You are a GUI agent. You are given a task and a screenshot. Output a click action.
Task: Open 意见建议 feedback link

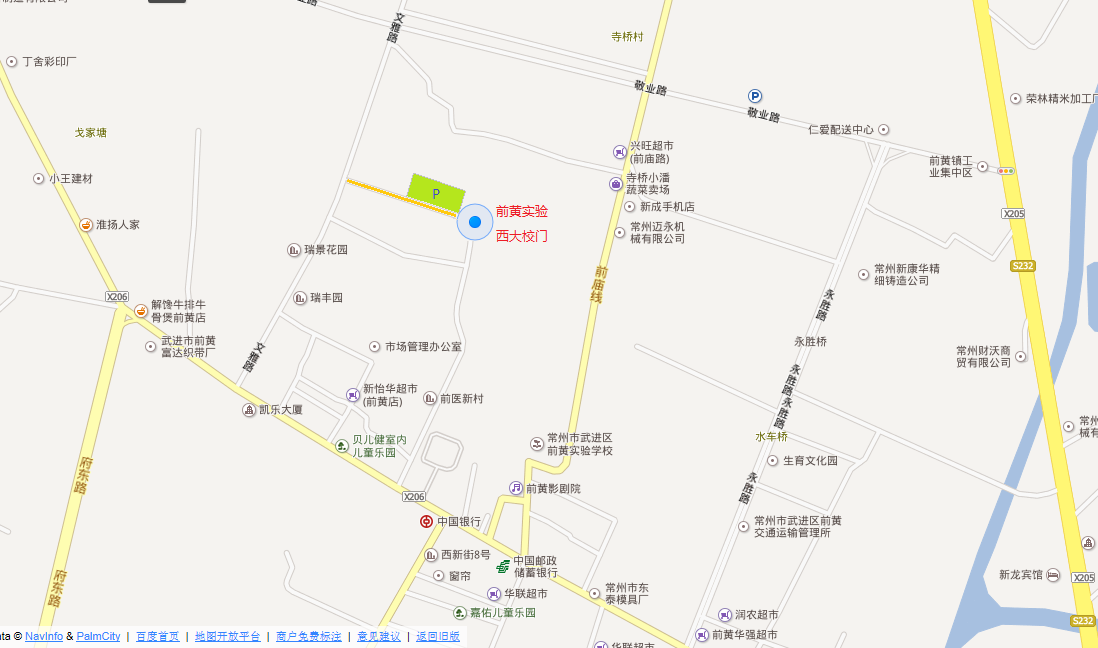coord(378,636)
